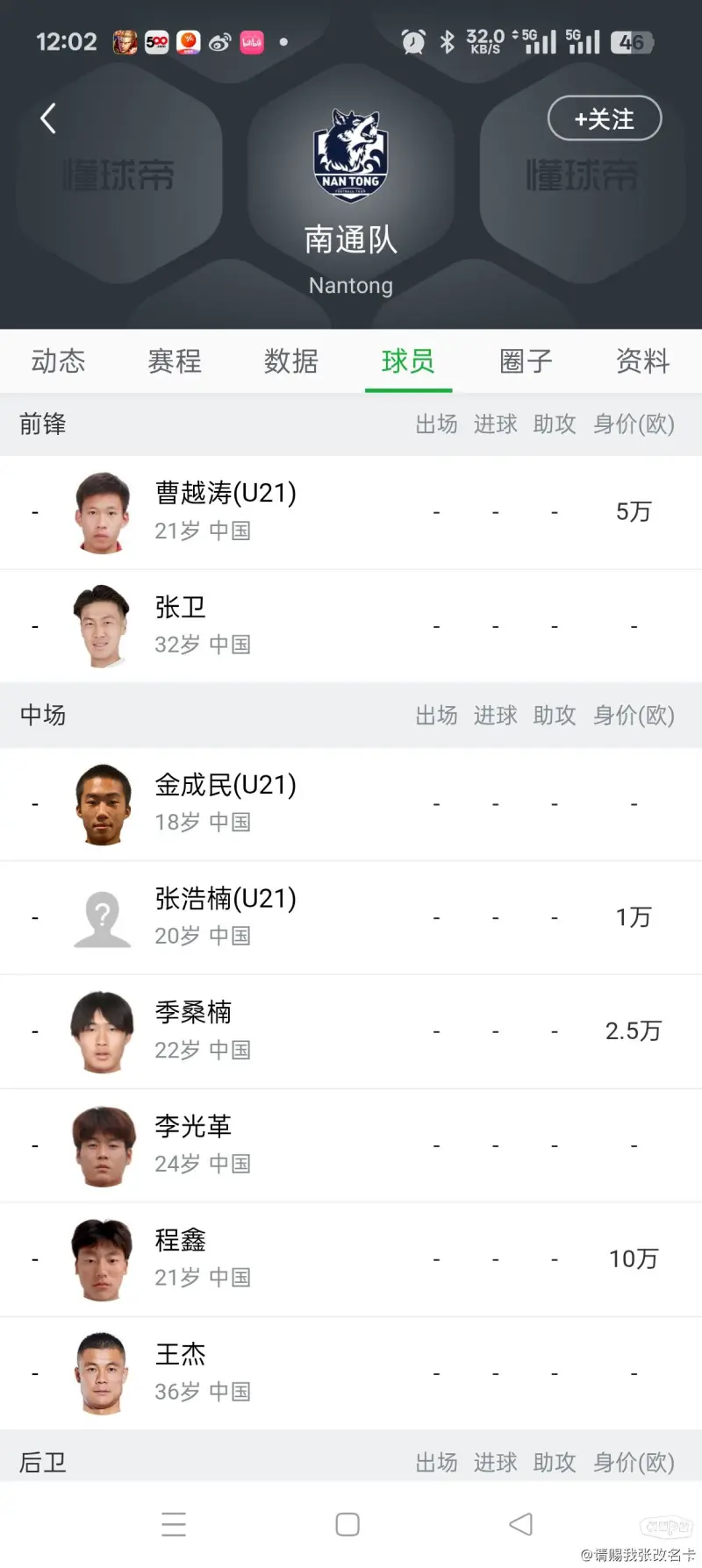This screenshot has width=702, height=1568.
Task: Open the 圈子 tab
Action: (x=526, y=360)
